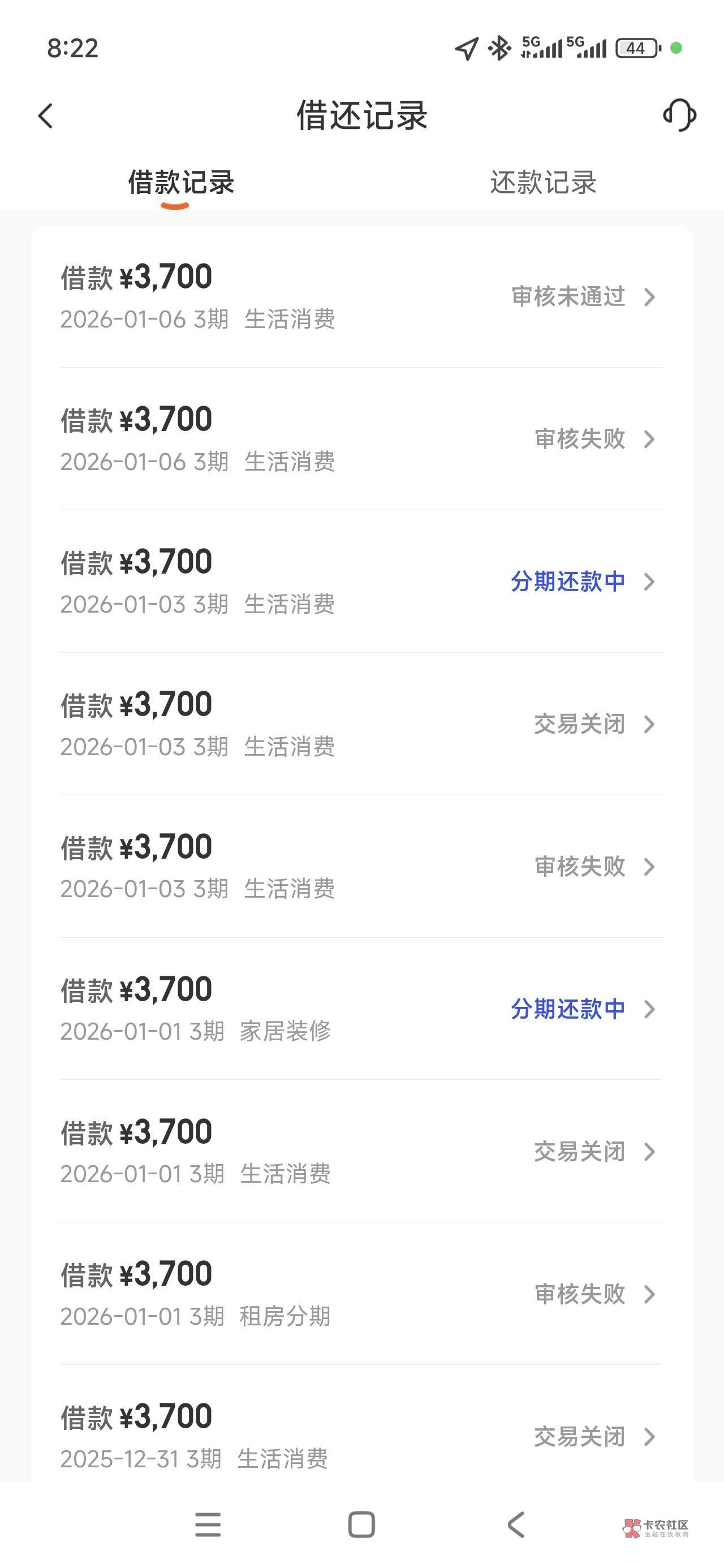Open the 家居装修 loan record
This screenshot has height=1568, width=724.
point(361,1009)
